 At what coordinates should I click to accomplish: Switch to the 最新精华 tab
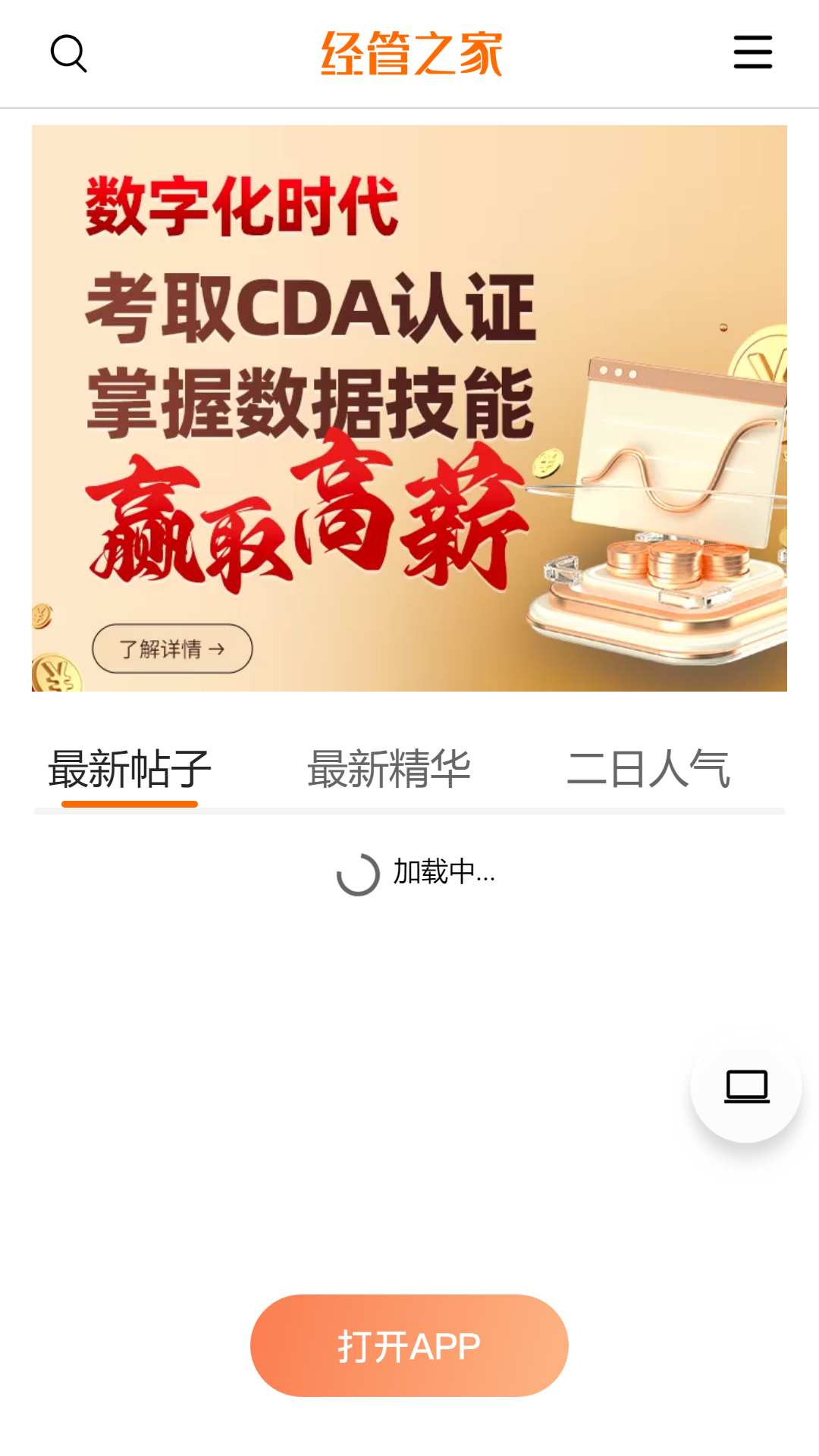click(x=389, y=769)
